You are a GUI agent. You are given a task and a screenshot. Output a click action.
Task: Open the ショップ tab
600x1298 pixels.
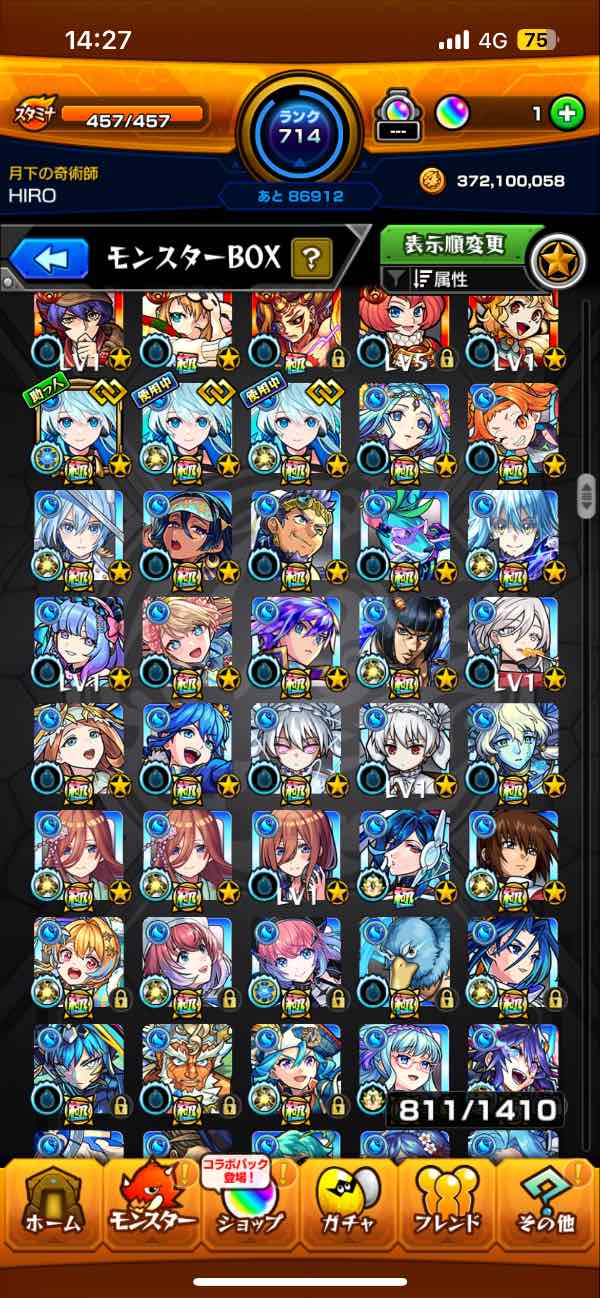pos(248,1205)
